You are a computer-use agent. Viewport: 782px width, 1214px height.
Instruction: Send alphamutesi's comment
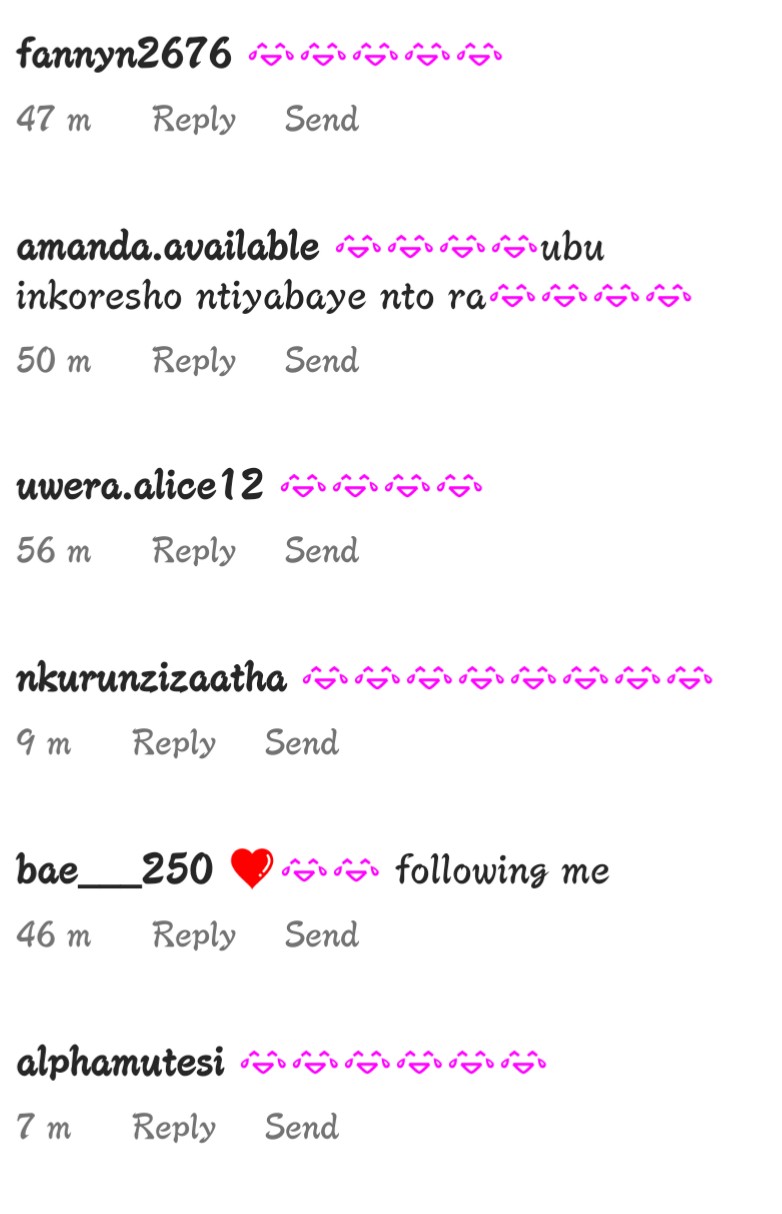tap(301, 1127)
